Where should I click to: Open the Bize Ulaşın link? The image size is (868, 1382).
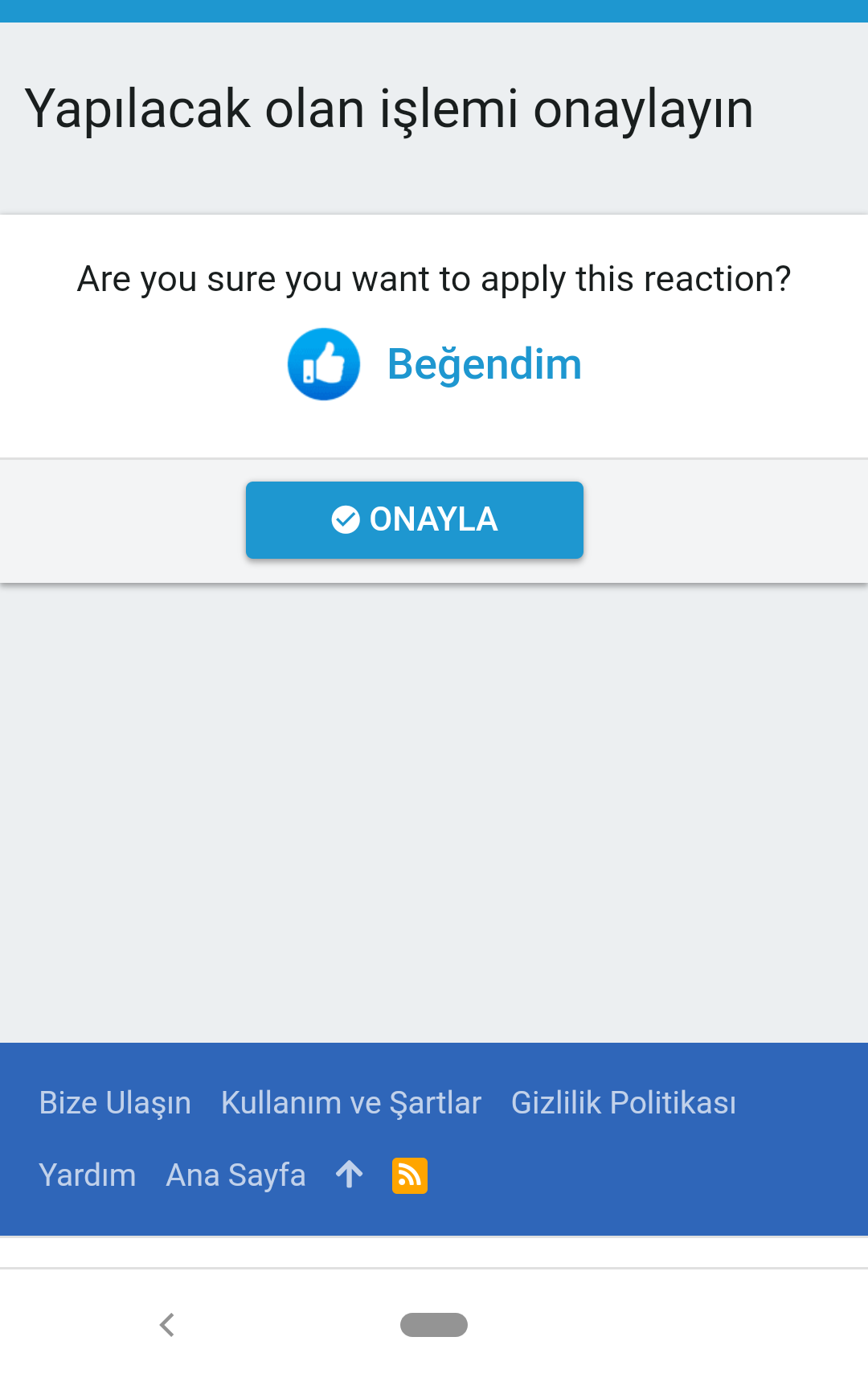tap(115, 1103)
